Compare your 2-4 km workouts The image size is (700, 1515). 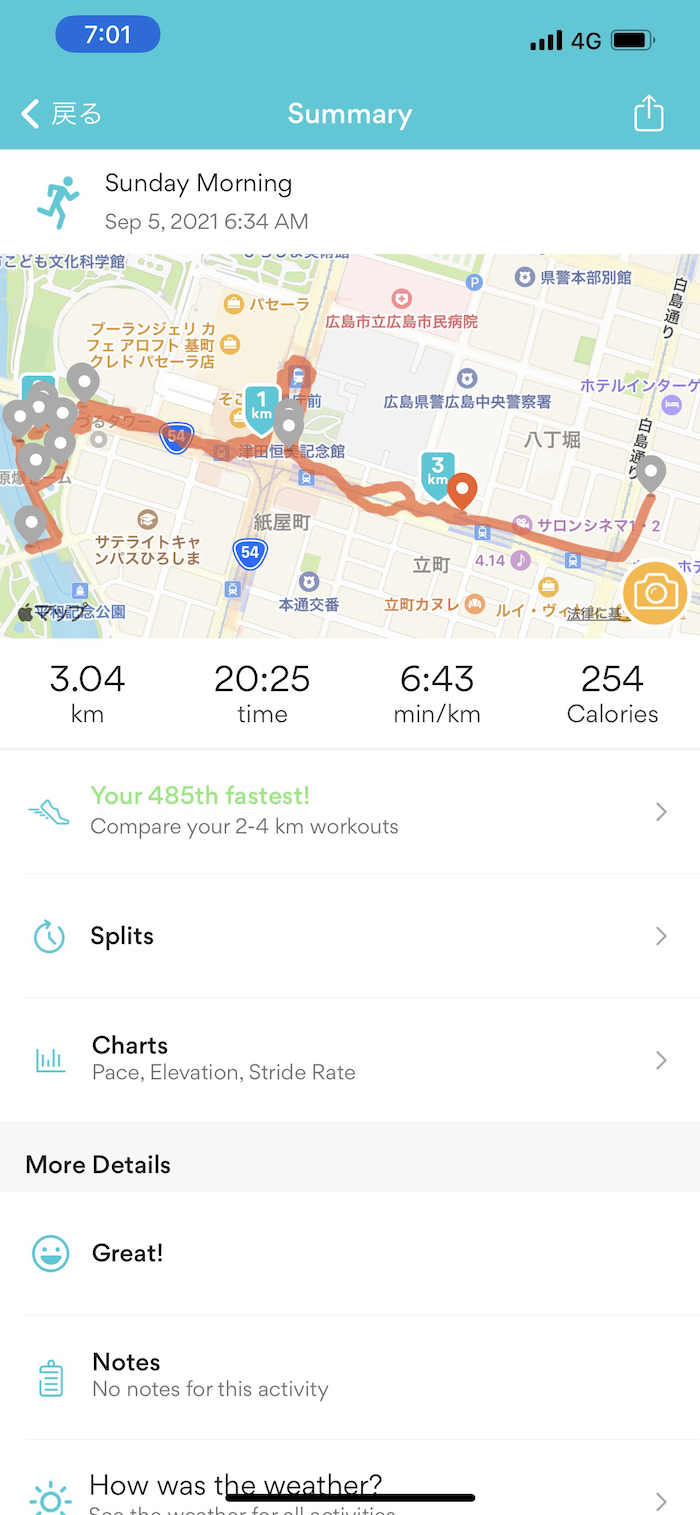coord(349,811)
